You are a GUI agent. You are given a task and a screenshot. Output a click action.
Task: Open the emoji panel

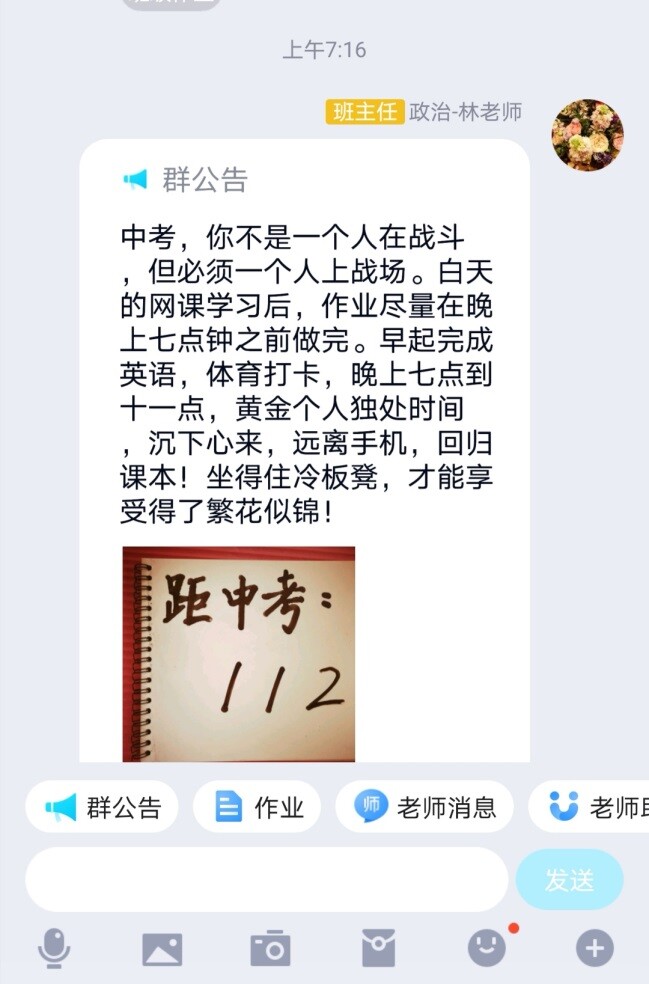(487, 947)
